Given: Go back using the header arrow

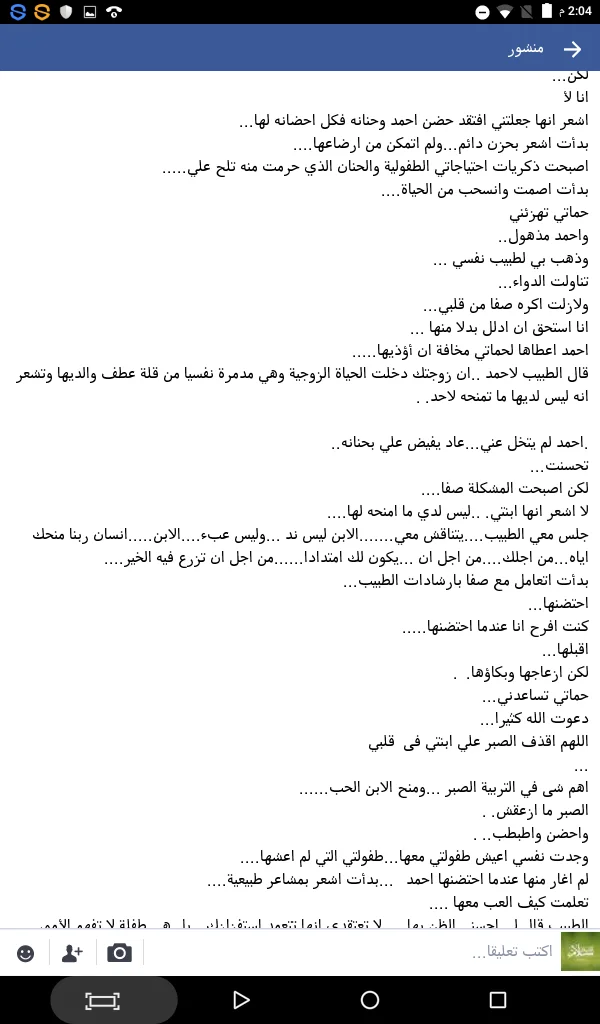Looking at the screenshot, I should 572,49.
